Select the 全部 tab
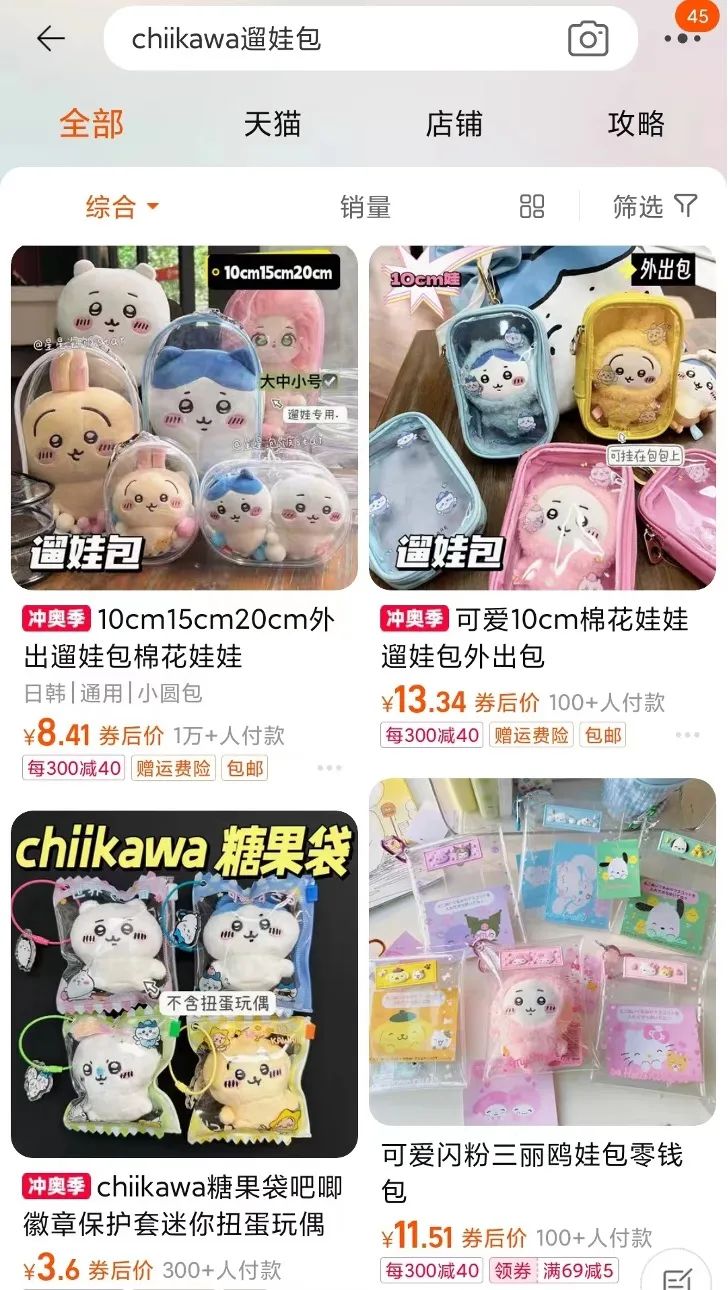The height and width of the screenshot is (1290, 728). [91, 124]
